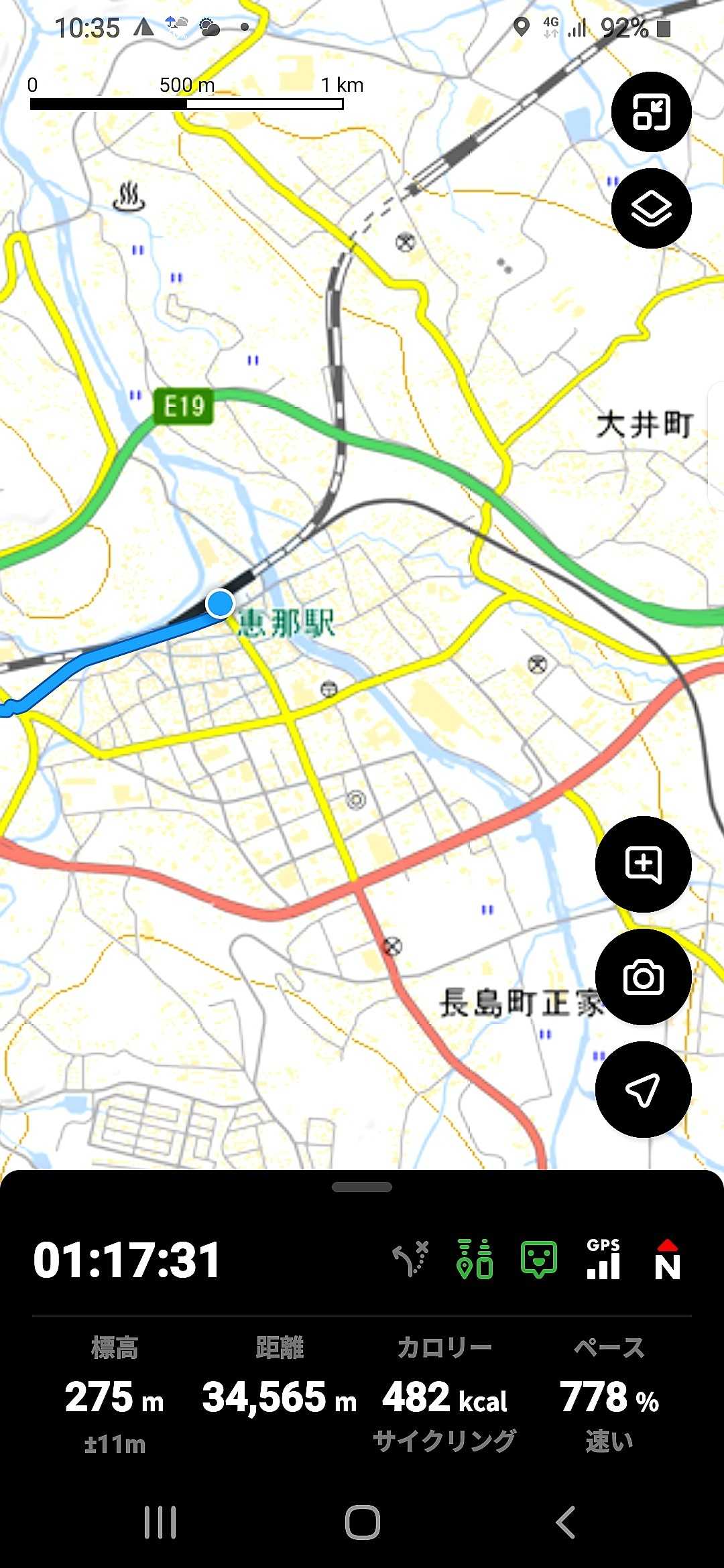Open the camera to take a photo
724x1568 pixels.
tap(643, 977)
